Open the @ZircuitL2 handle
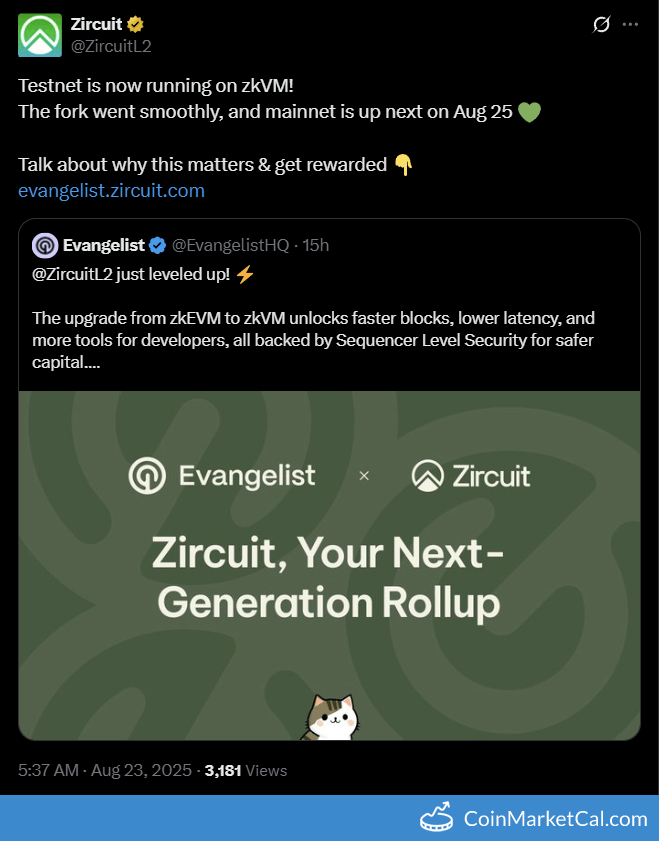The height and width of the screenshot is (841, 659). pos(111,46)
